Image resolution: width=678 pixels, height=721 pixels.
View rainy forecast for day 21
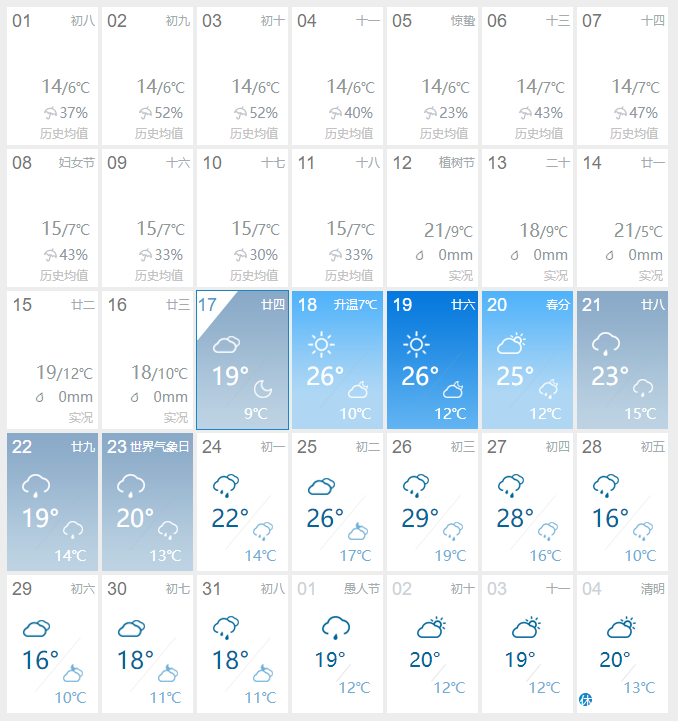622,360
